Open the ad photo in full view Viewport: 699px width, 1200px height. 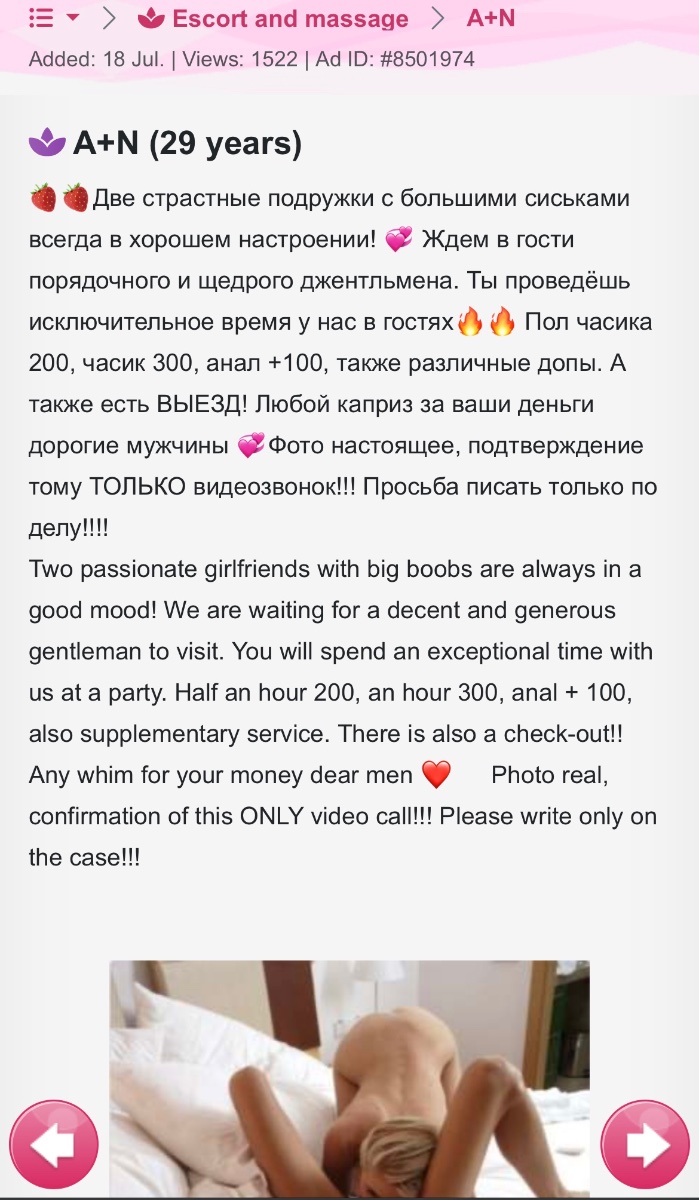tap(349, 1080)
